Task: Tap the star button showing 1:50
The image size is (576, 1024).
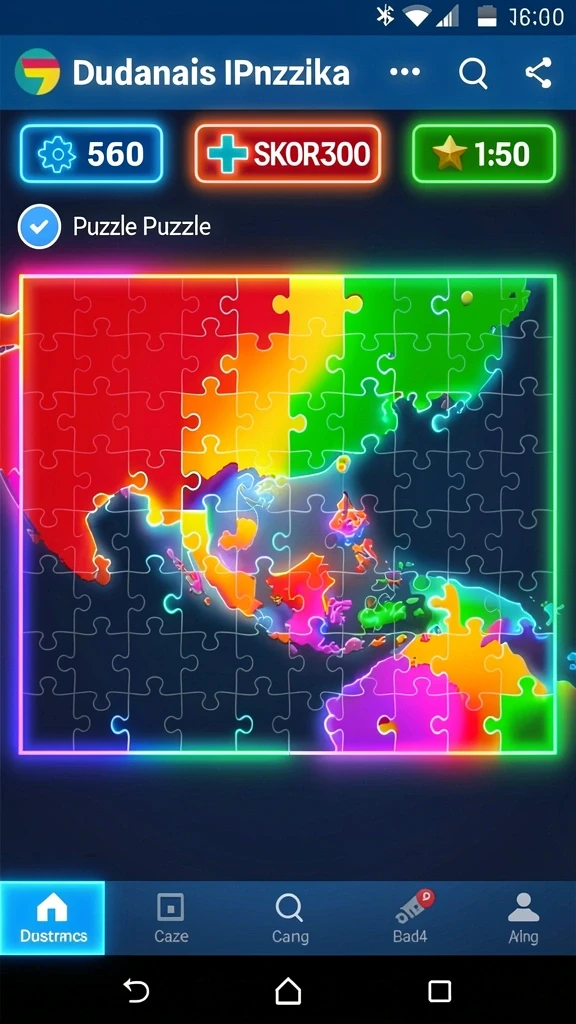Action: coord(484,153)
